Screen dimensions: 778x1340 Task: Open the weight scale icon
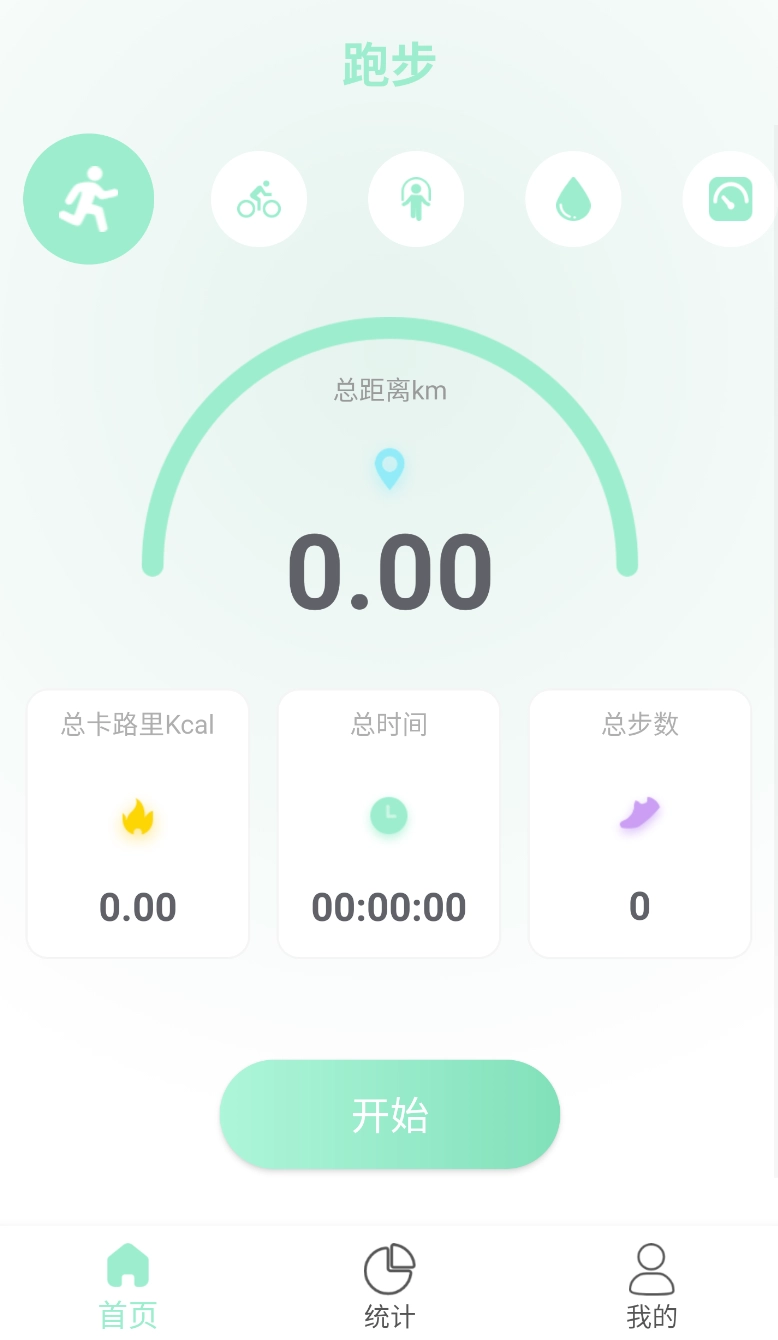click(x=730, y=199)
